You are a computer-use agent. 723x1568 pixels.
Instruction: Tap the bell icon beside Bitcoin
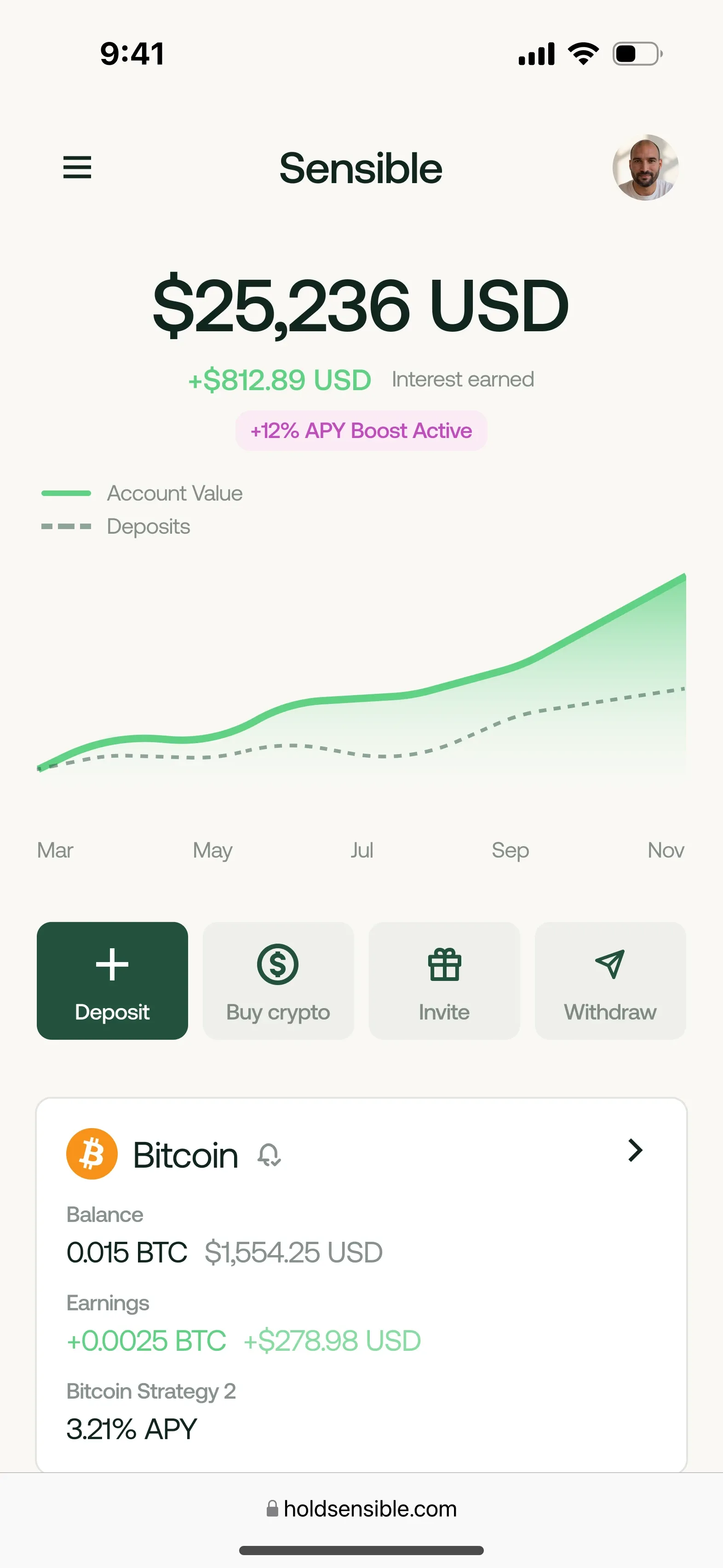click(x=269, y=1155)
